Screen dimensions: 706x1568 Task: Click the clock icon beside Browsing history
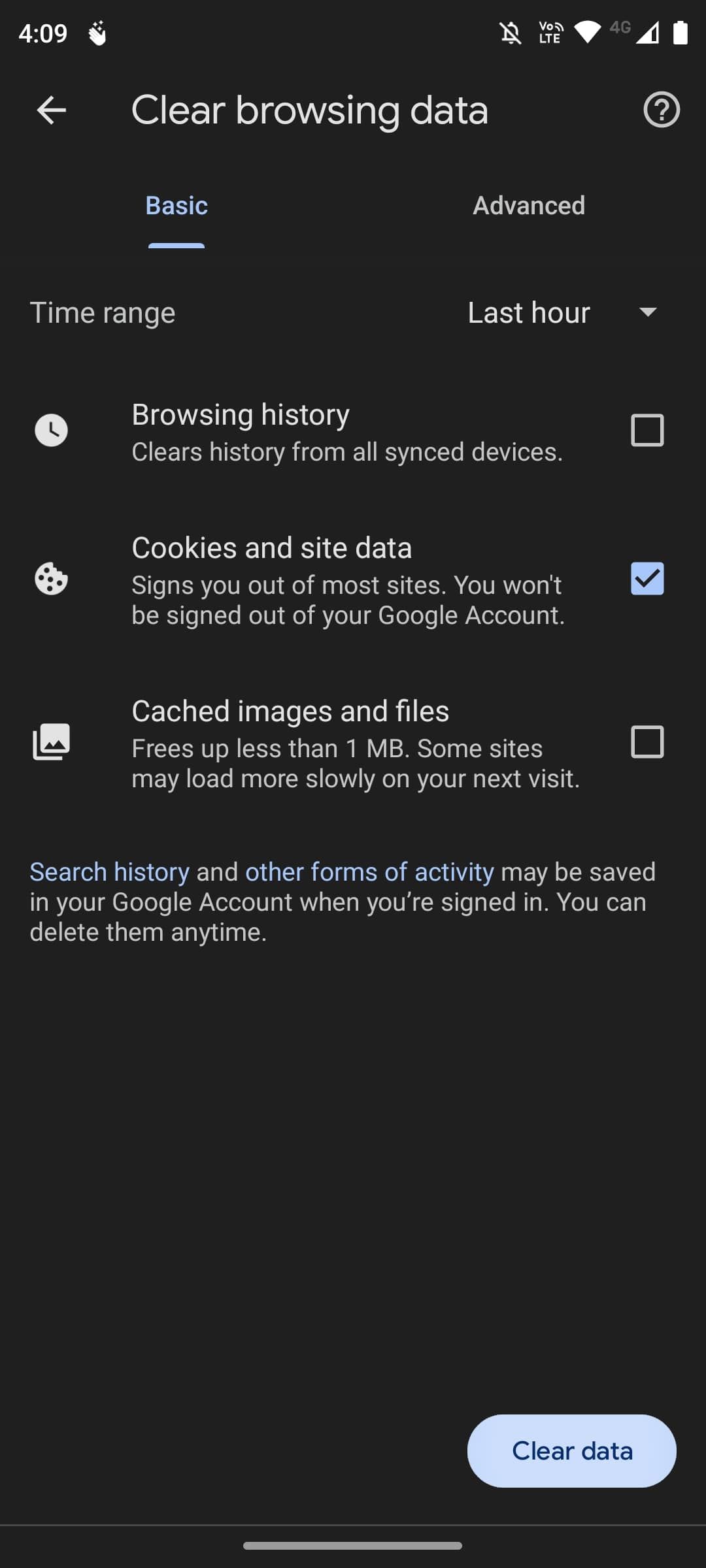pos(52,430)
